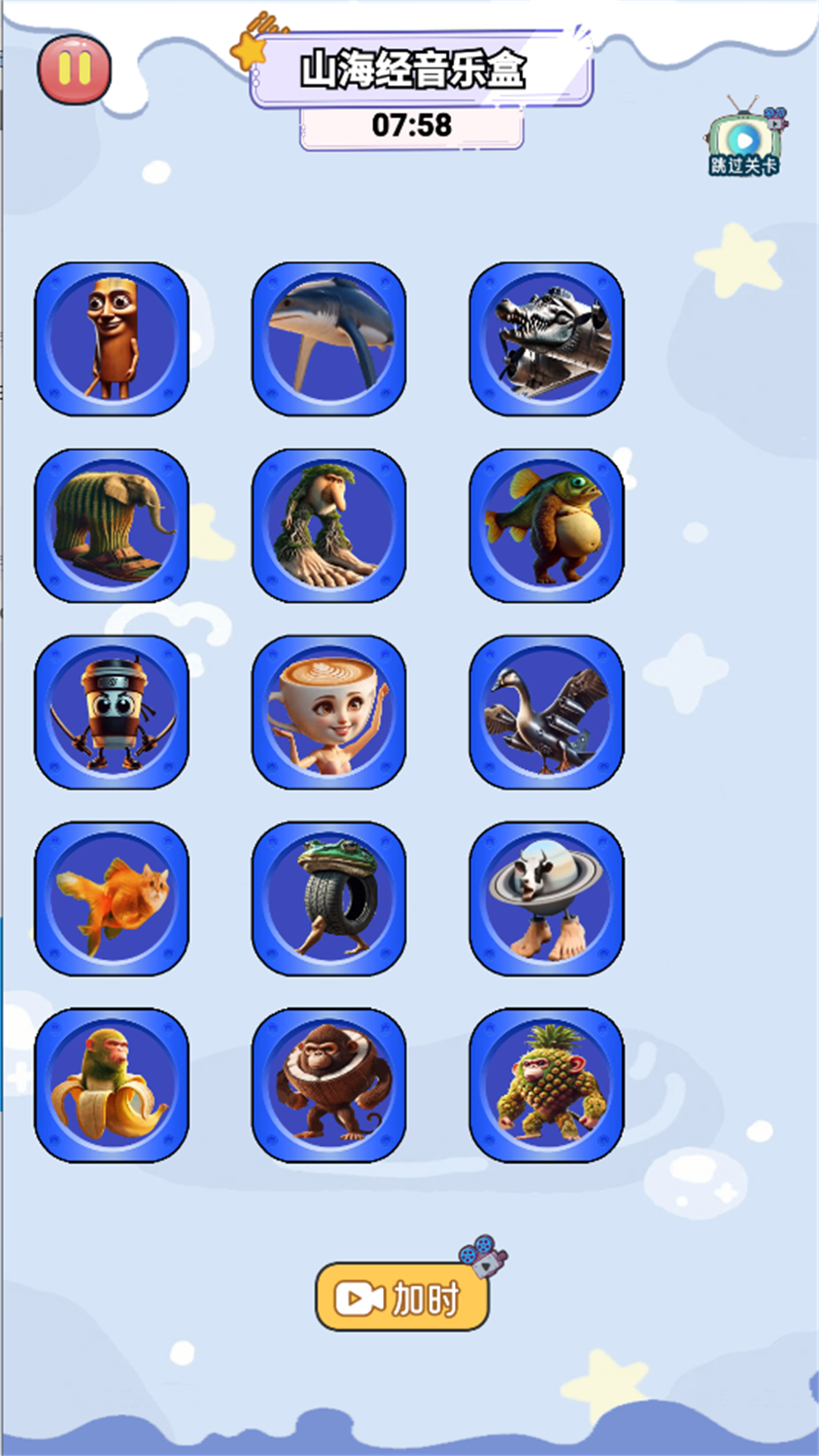Select the cactus elephant tile
This screenshot has height=1456, width=819.
coord(111,526)
